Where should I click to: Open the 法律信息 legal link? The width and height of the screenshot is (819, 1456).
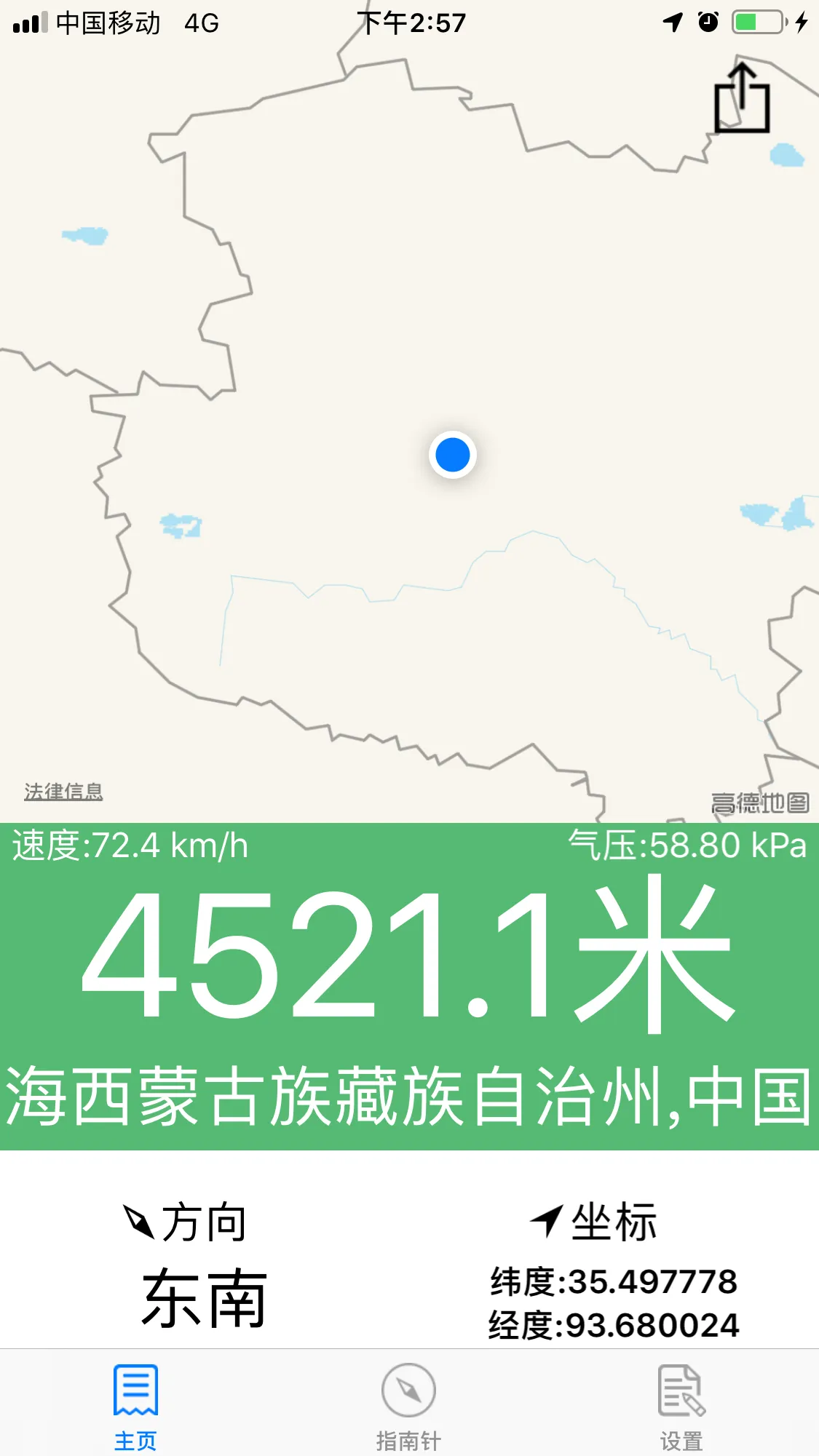tap(63, 791)
